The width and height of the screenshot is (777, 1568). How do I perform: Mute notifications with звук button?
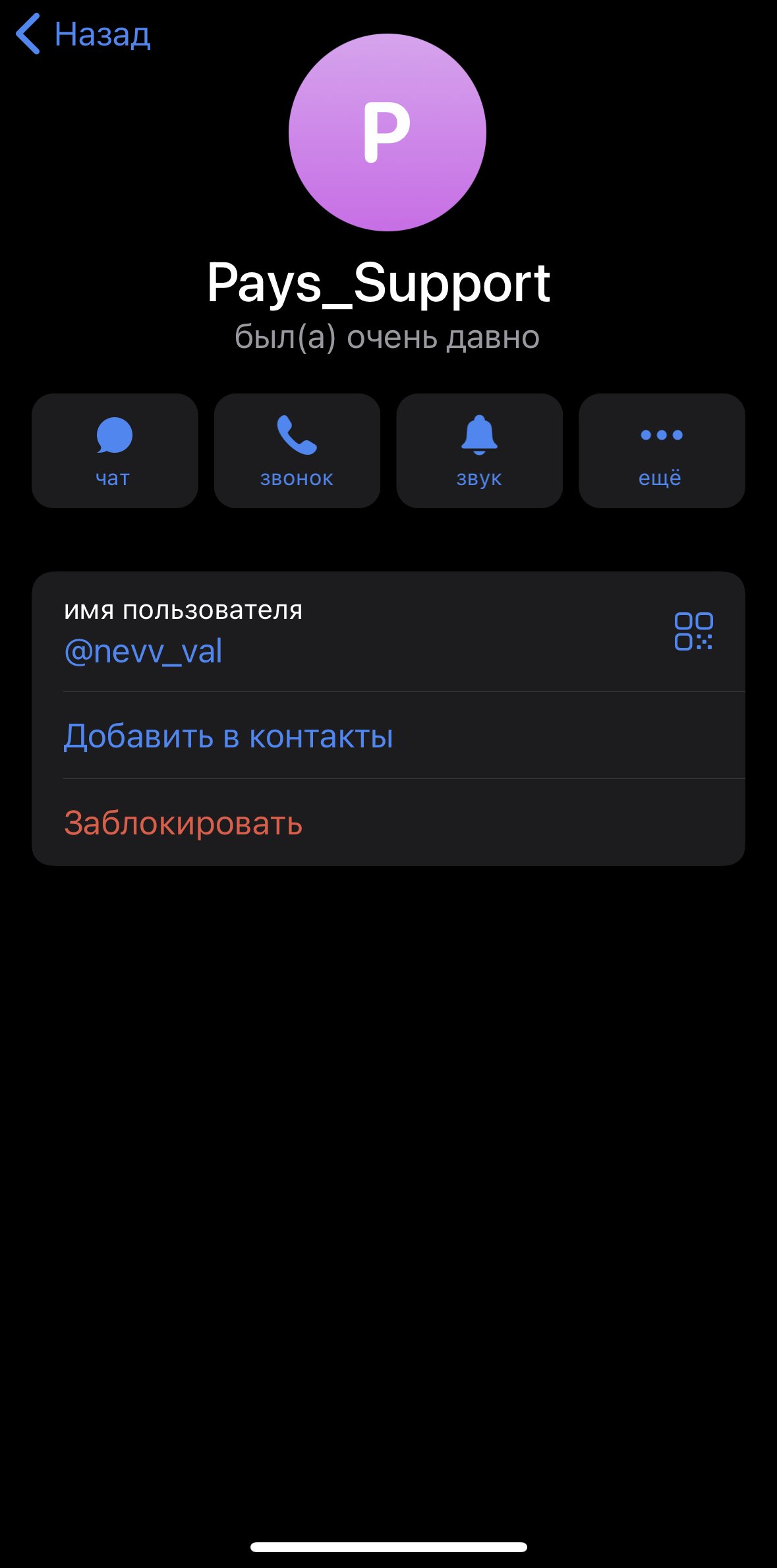[479, 451]
